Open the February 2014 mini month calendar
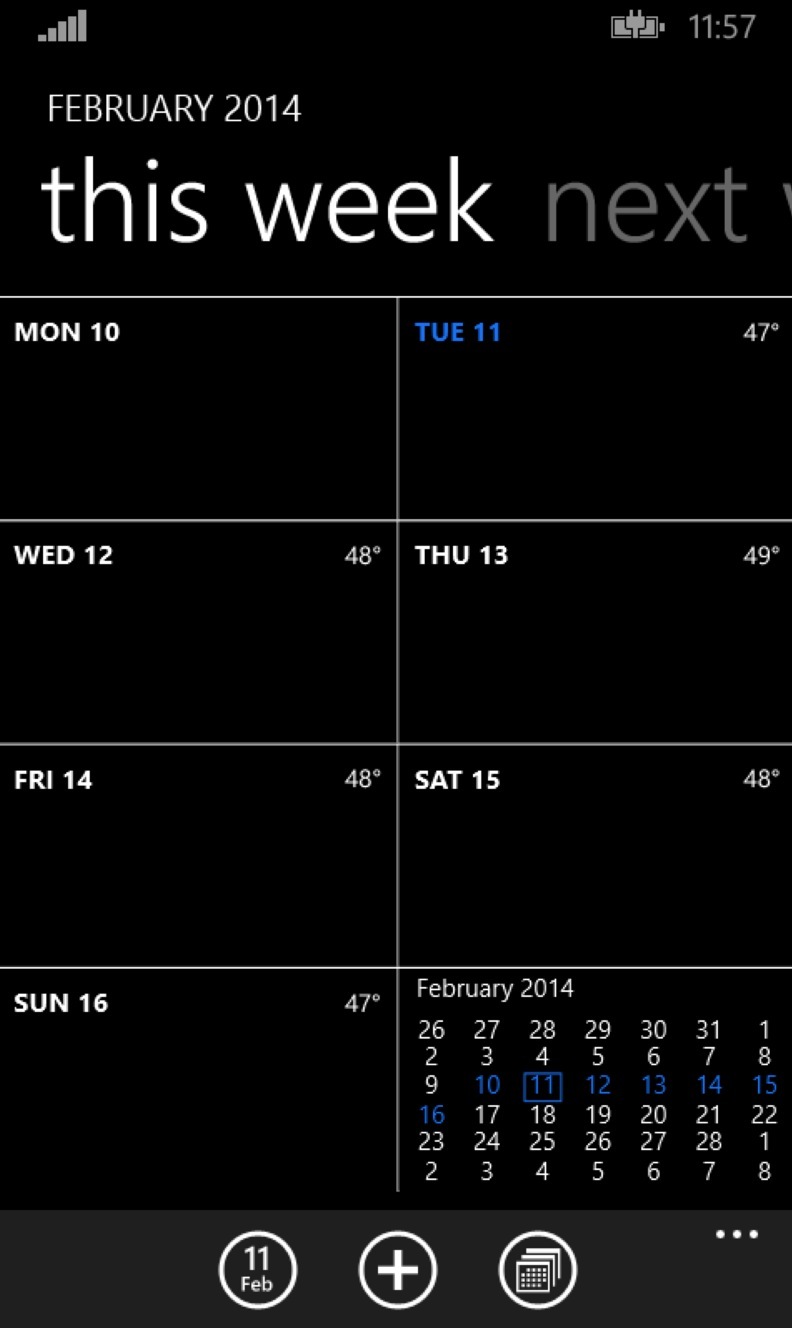The image size is (792, 1328). click(595, 1080)
